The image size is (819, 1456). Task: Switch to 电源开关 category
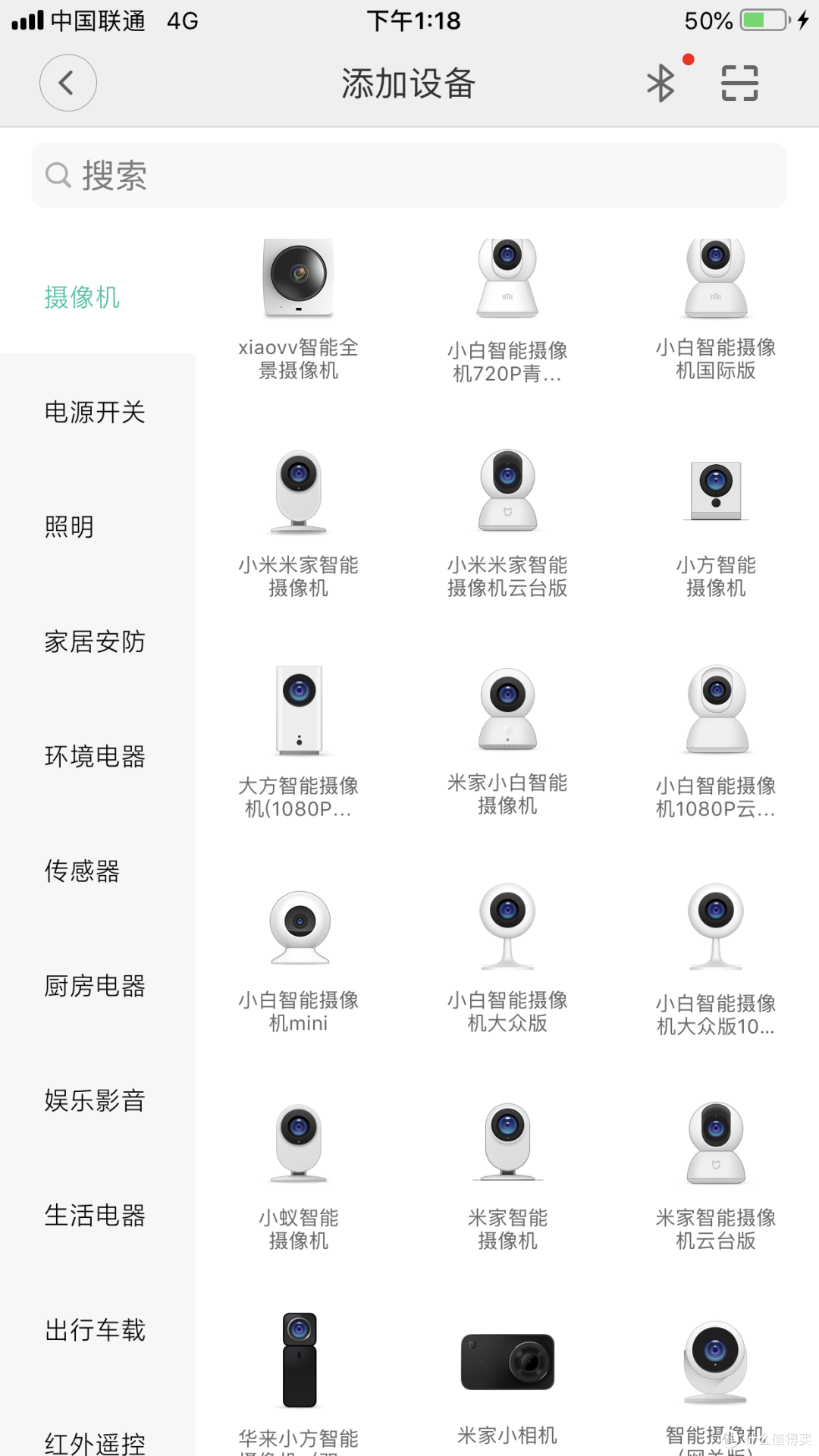click(x=95, y=412)
